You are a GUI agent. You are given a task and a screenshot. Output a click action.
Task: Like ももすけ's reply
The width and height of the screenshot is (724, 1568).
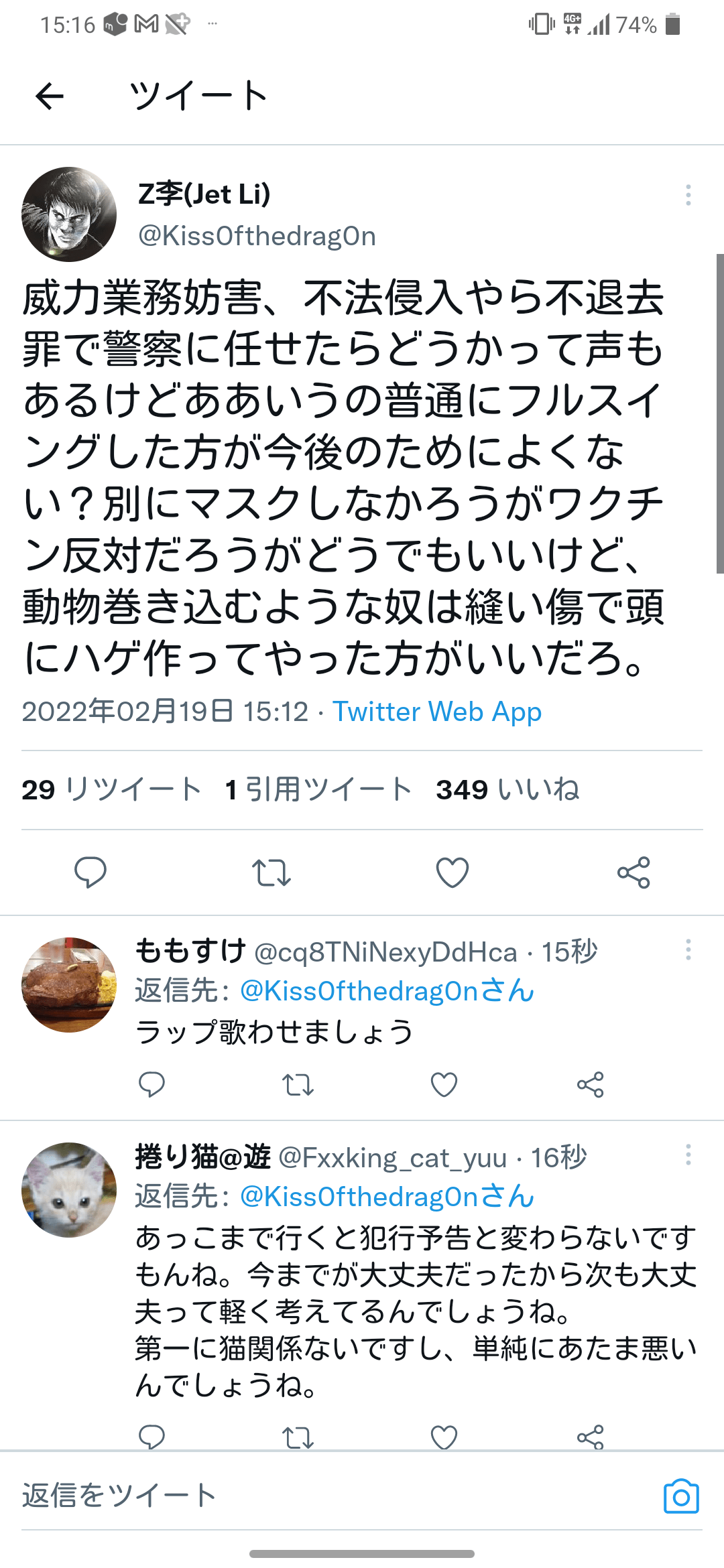444,1084
